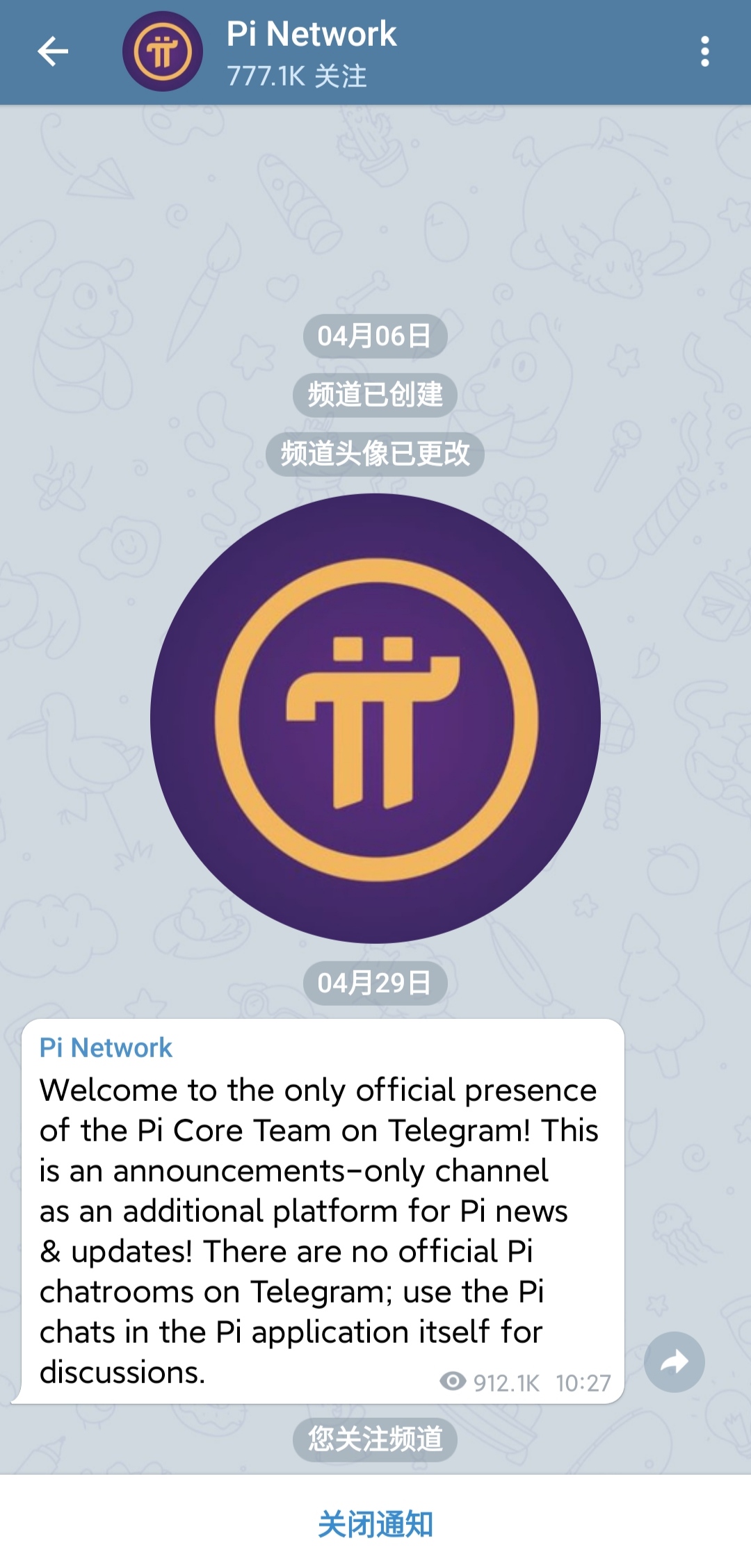Open Pi Network channel info header

312,53
